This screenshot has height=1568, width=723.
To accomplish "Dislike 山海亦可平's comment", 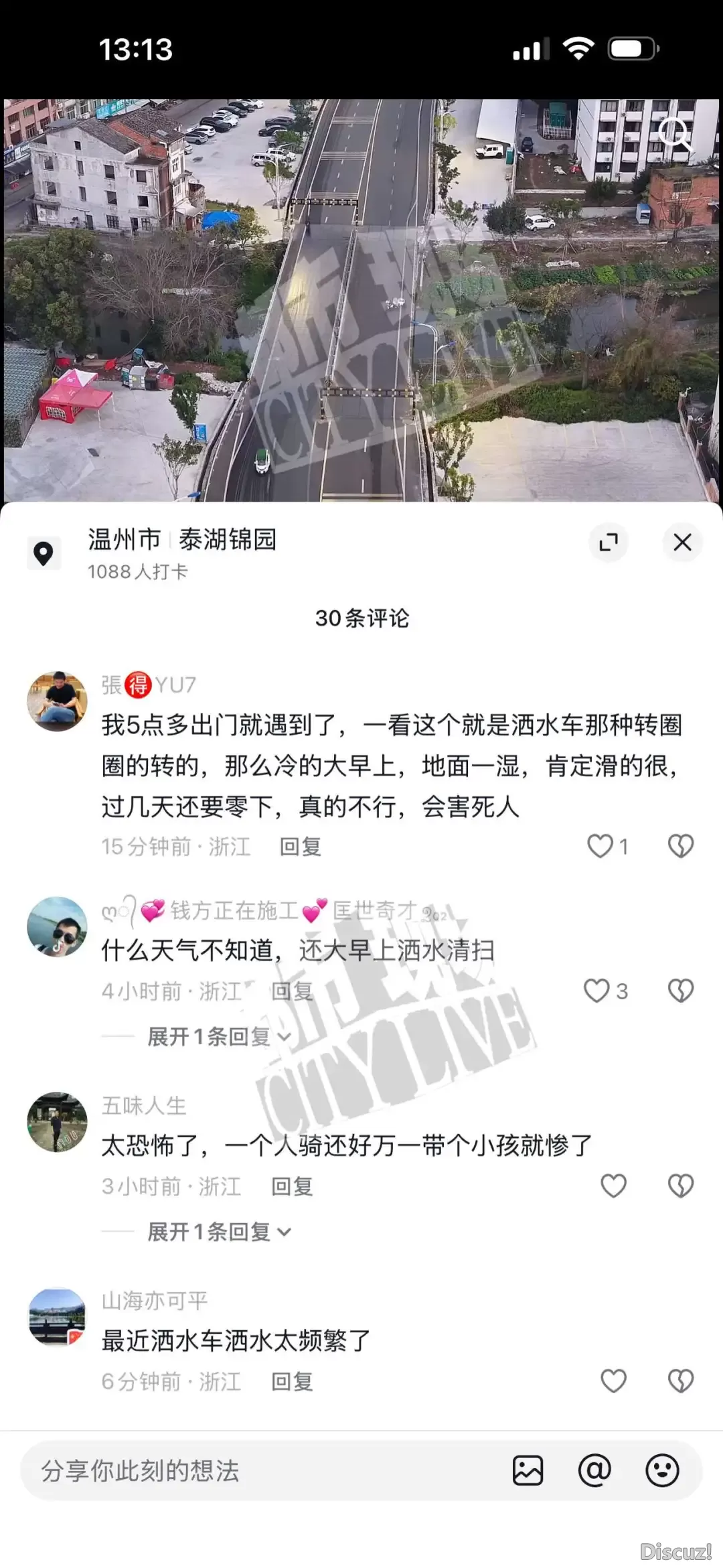I will pos(681,1380).
